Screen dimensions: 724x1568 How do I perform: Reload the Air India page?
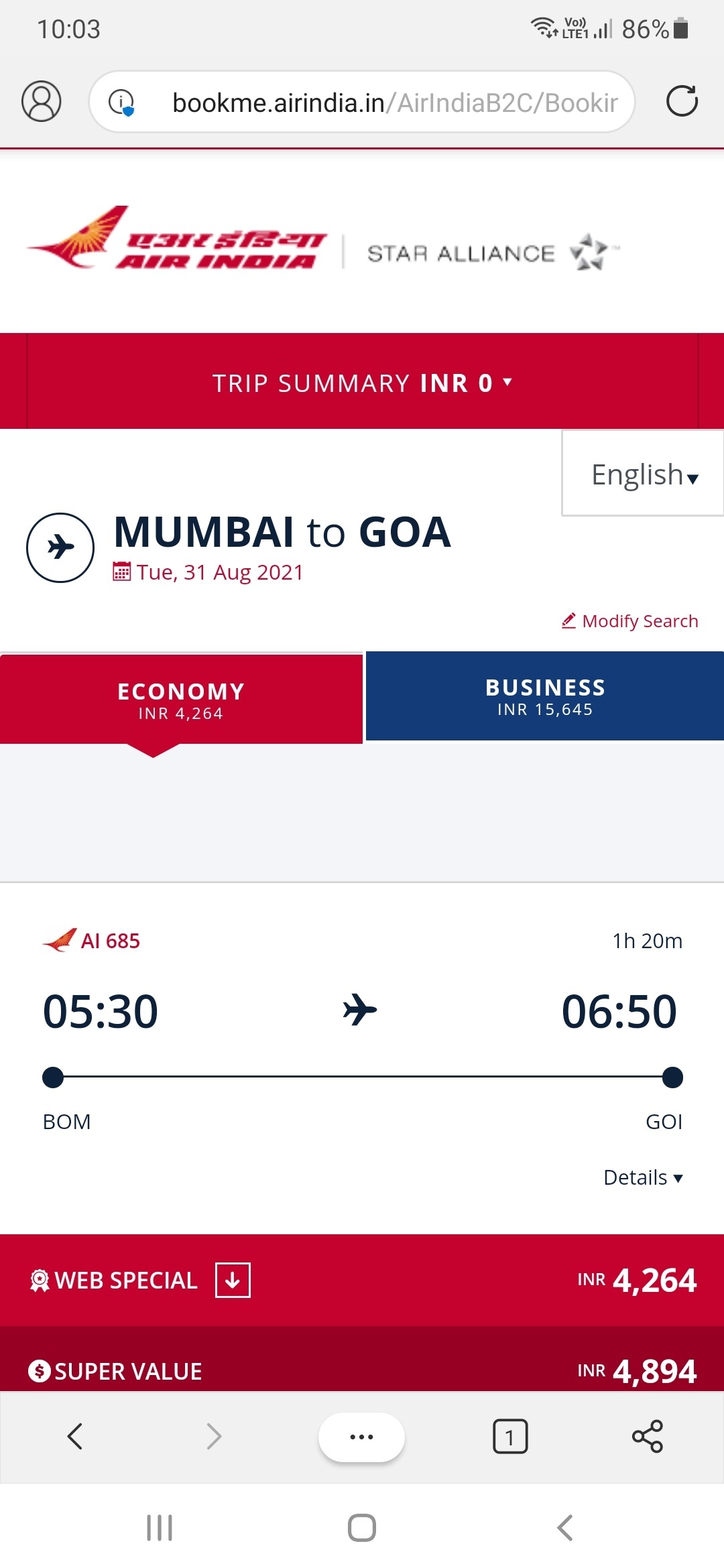[x=682, y=102]
